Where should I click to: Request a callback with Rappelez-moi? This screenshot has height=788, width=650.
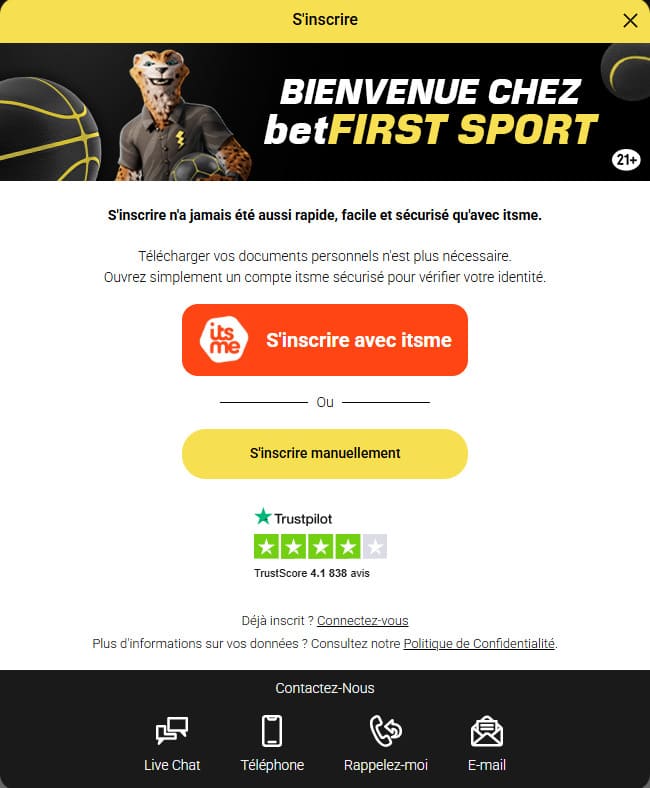pos(385,743)
